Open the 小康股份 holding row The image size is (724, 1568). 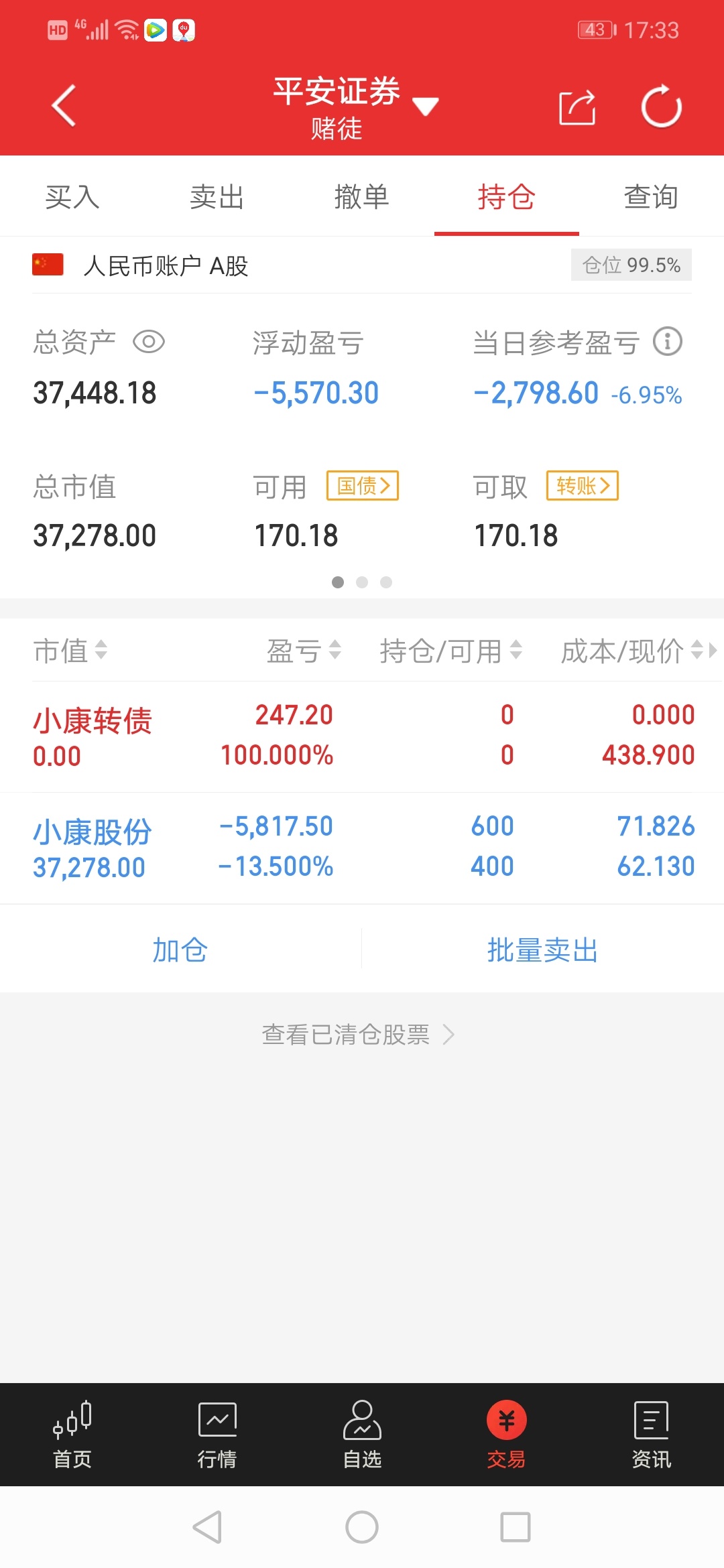(x=362, y=848)
